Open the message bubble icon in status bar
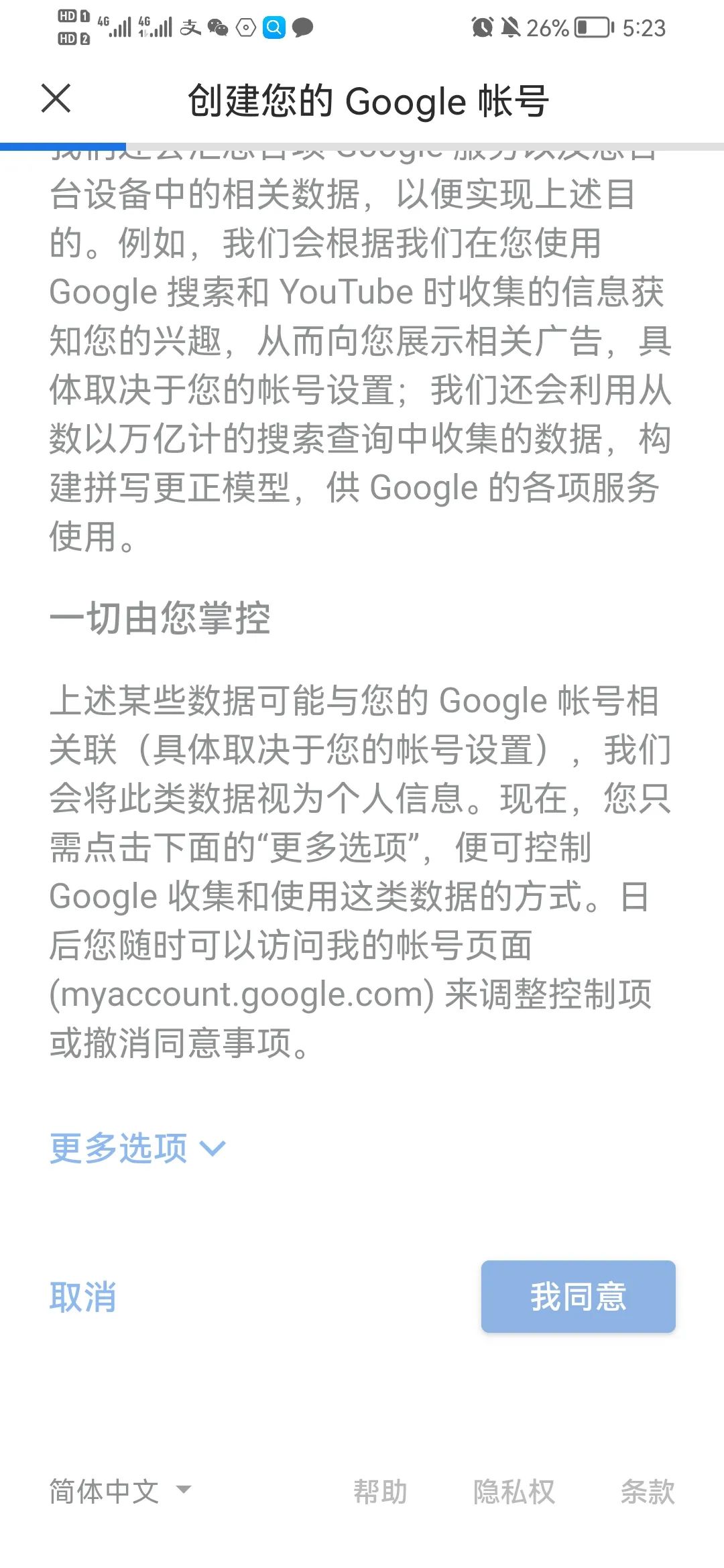 303,27
